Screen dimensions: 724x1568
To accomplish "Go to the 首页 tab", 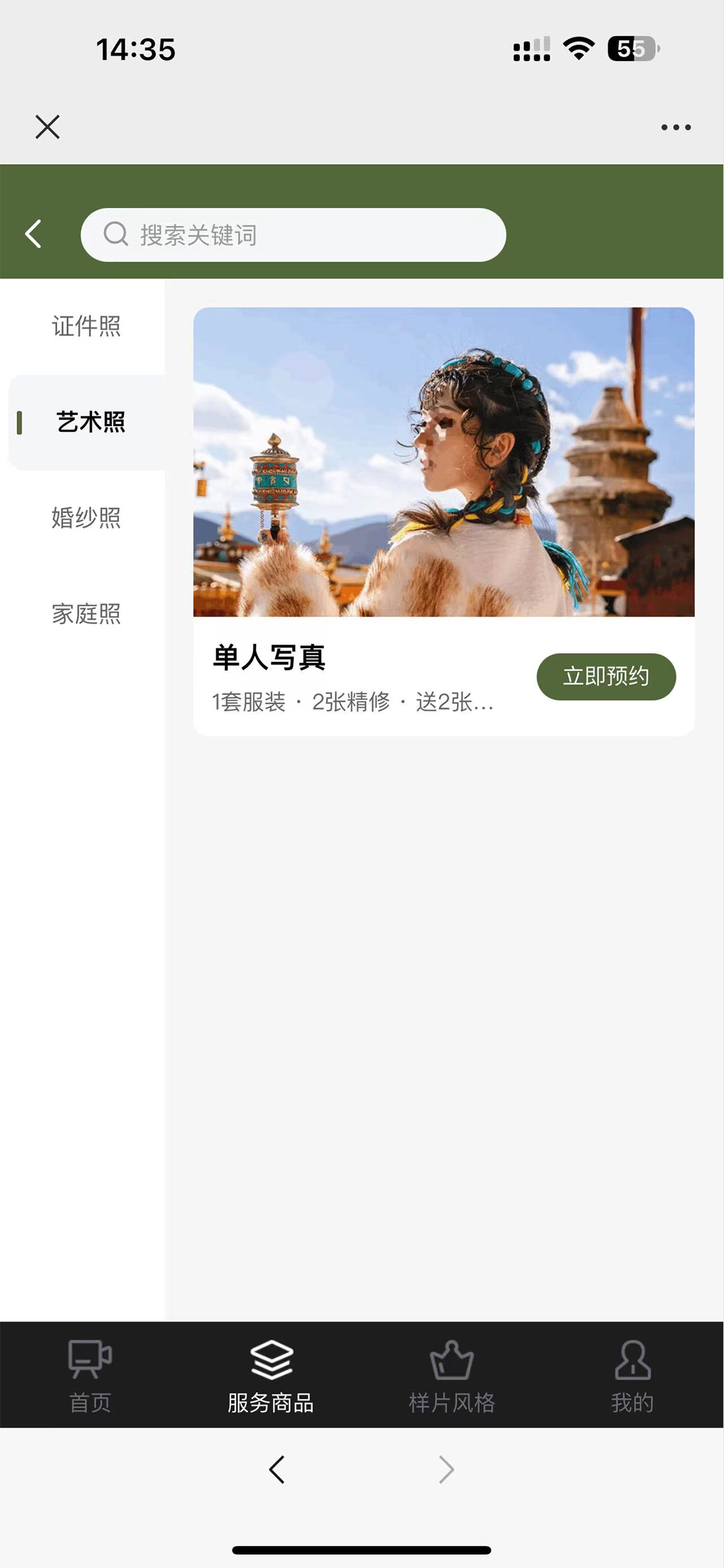I will [90, 1376].
